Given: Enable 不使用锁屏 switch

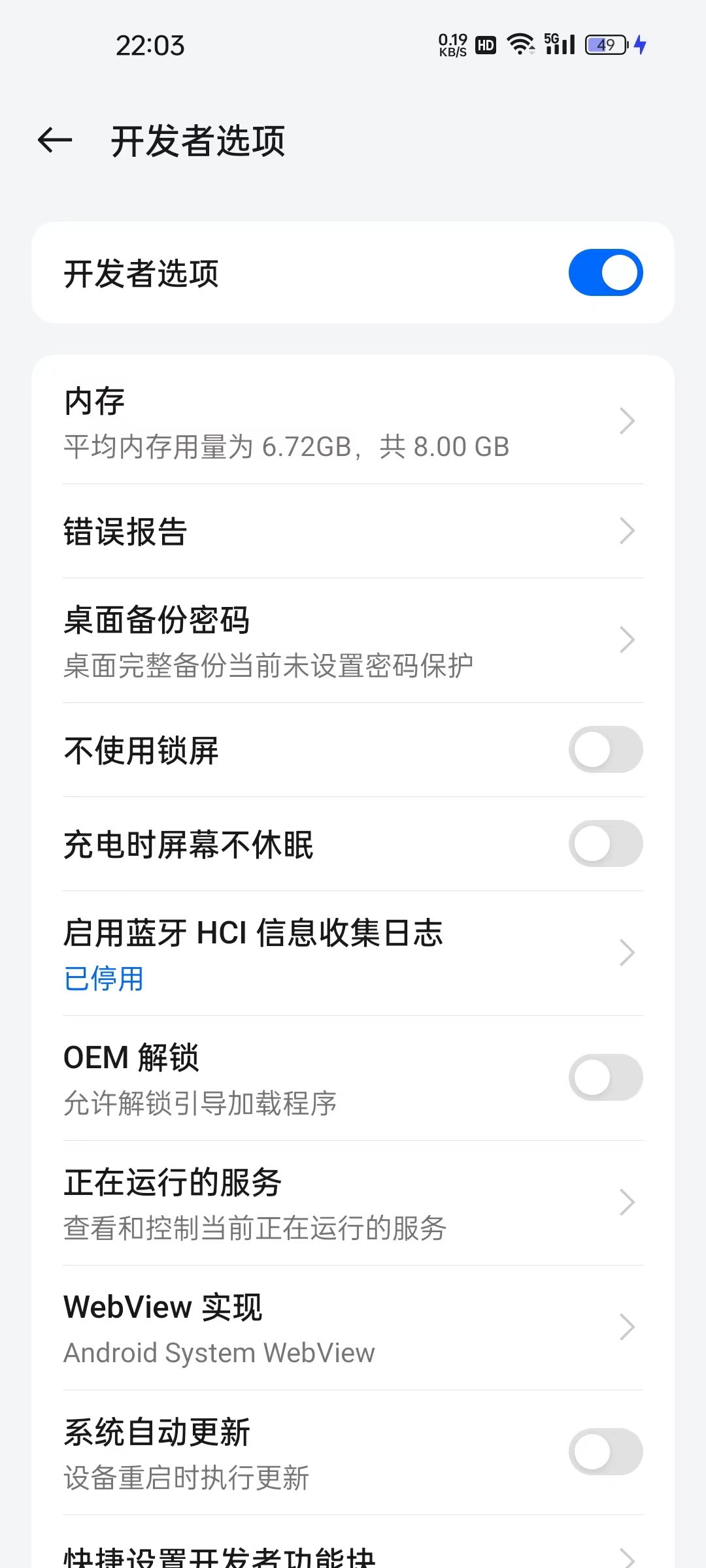Looking at the screenshot, I should 605,749.
